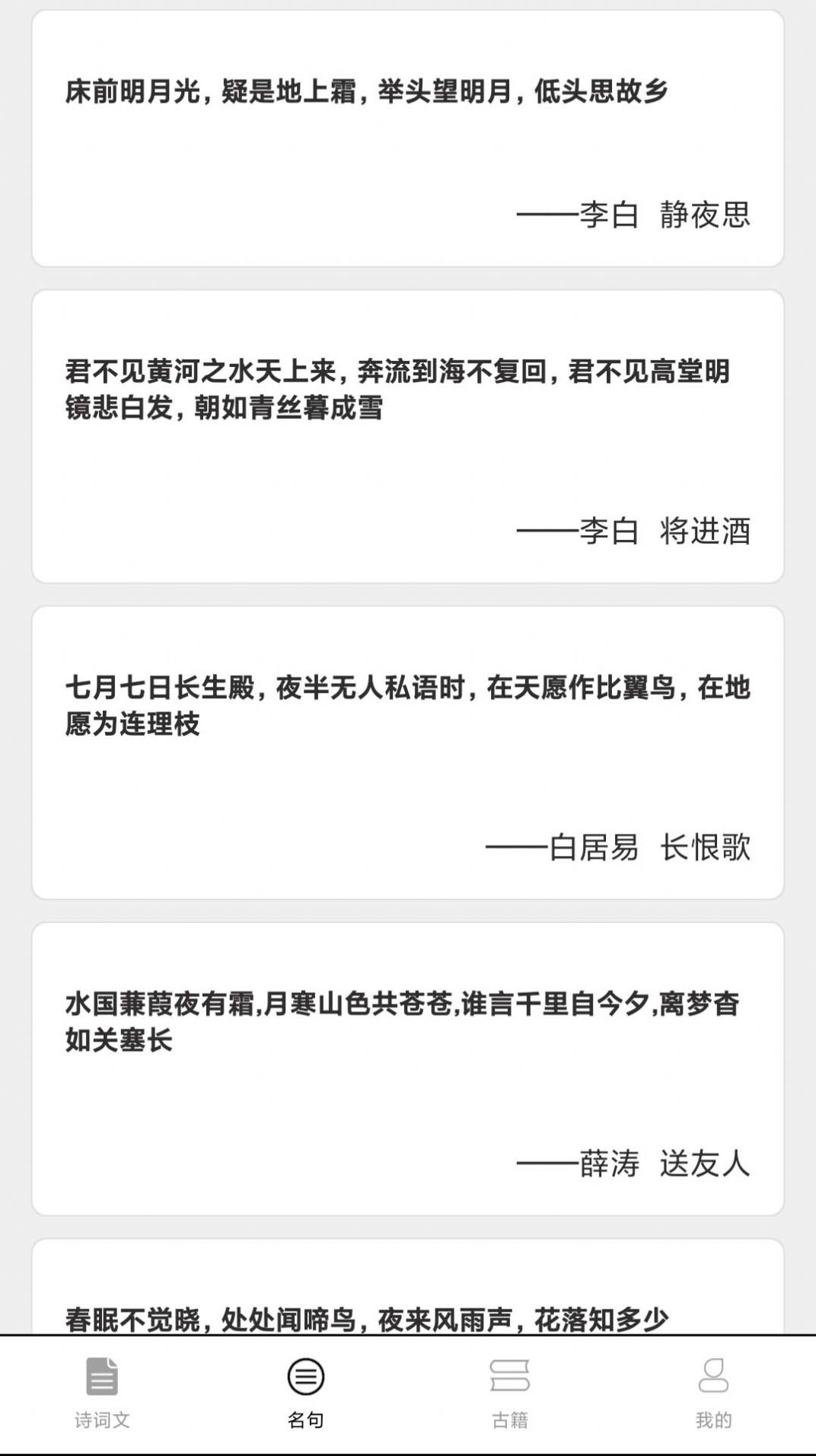Open the 静夜思 quote card
This screenshot has height=1456, width=816.
pyautogui.click(x=408, y=141)
